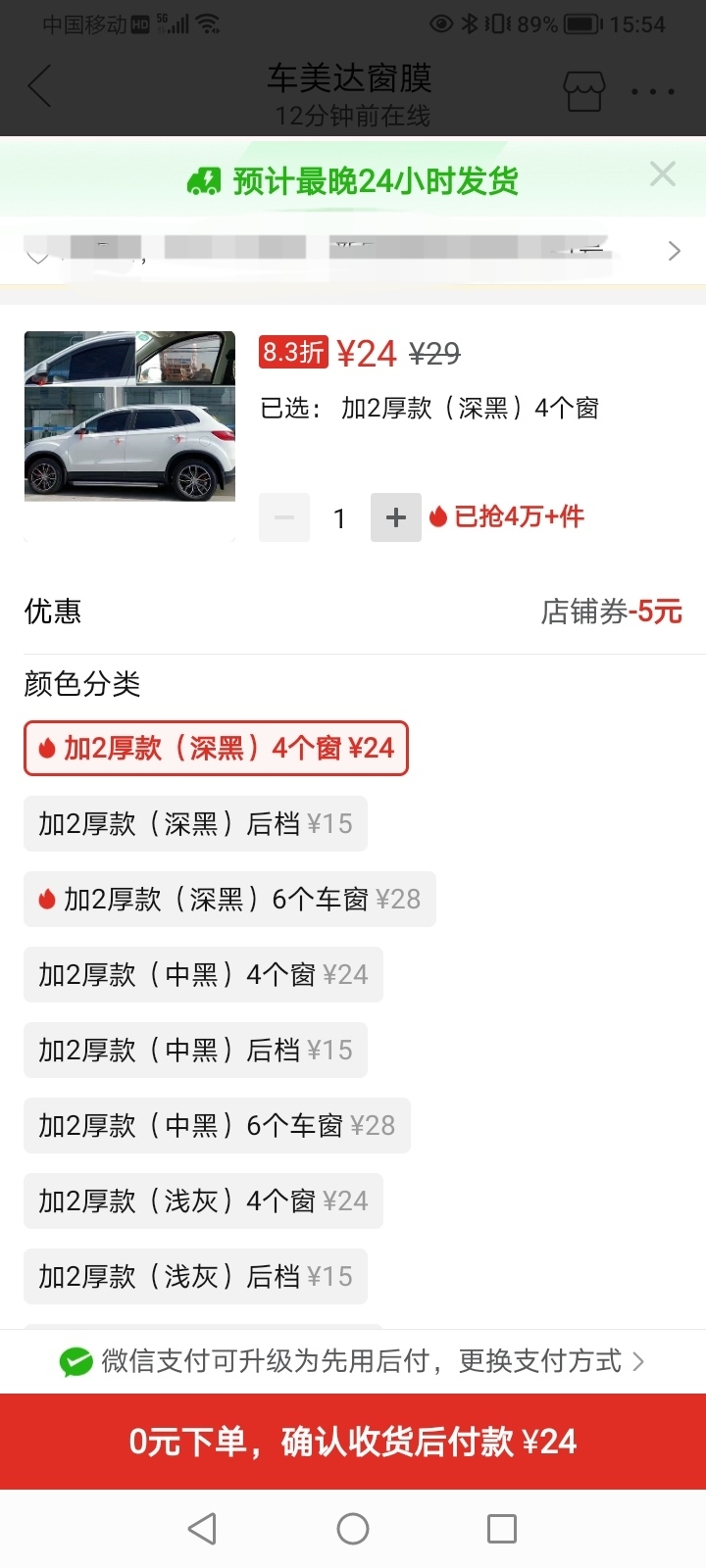
Task: Open the blurred delivery address row
Action: coord(353,251)
